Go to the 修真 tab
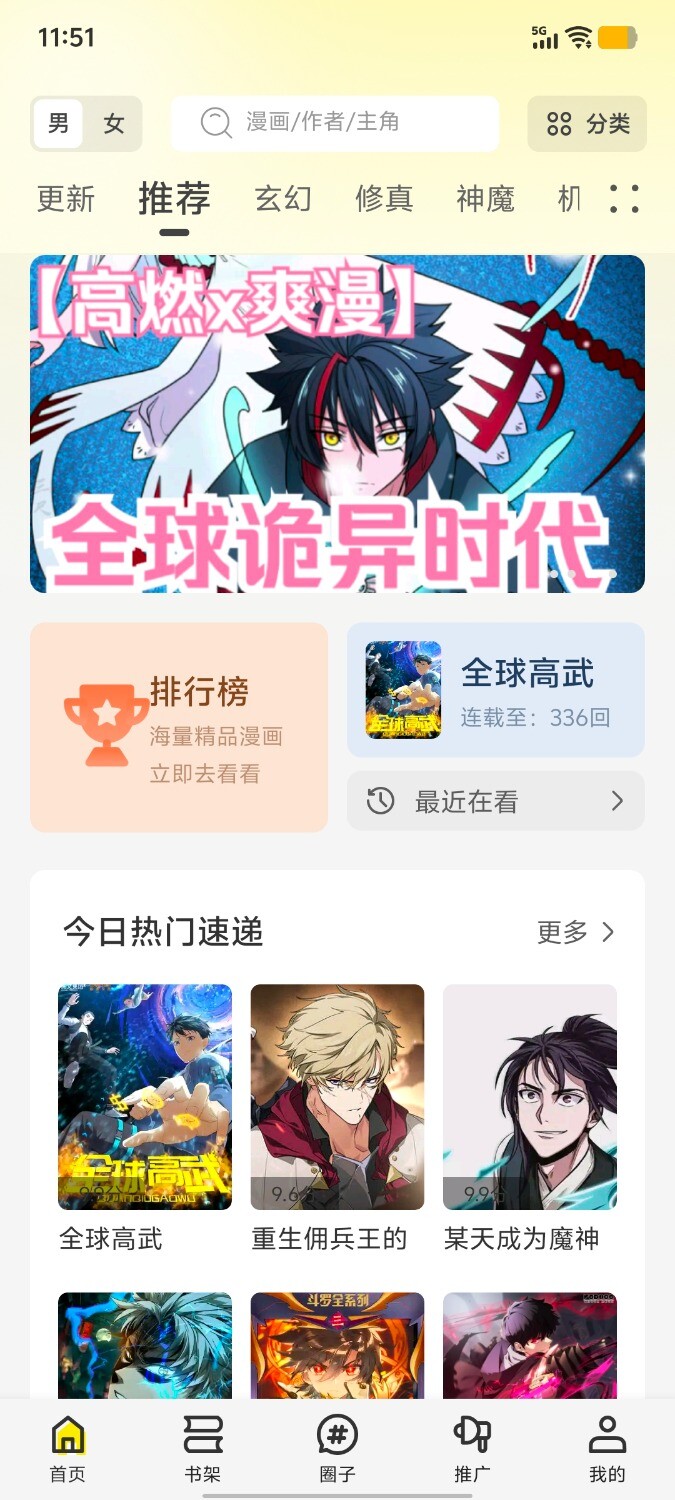The width and height of the screenshot is (675, 1500). point(384,199)
